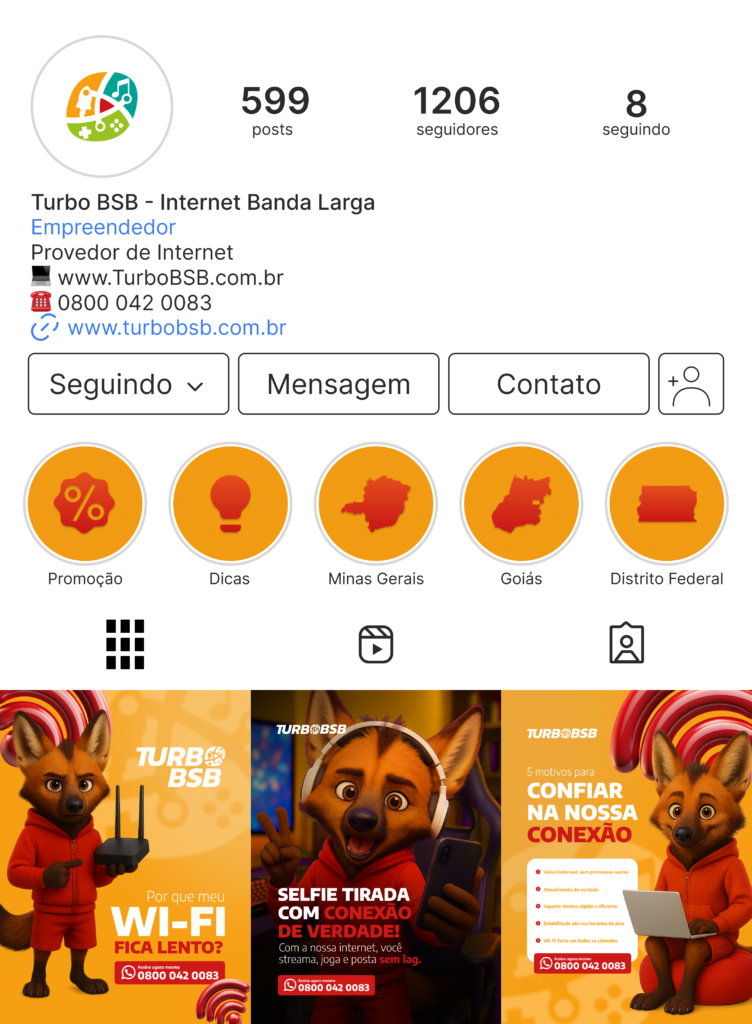Open the Selfie tirada com conexão post
The image size is (752, 1024).
(x=376, y=856)
